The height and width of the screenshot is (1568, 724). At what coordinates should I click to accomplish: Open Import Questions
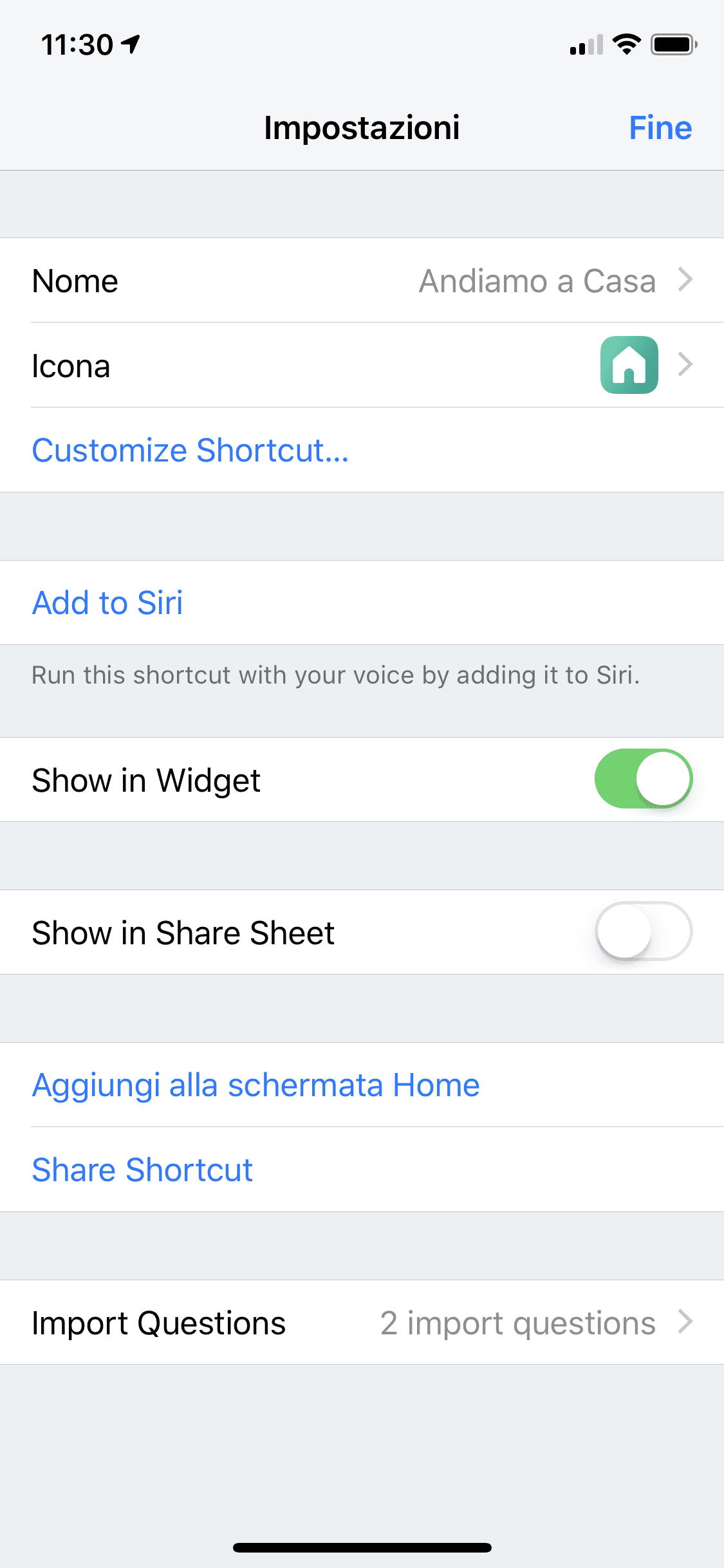(x=362, y=1322)
